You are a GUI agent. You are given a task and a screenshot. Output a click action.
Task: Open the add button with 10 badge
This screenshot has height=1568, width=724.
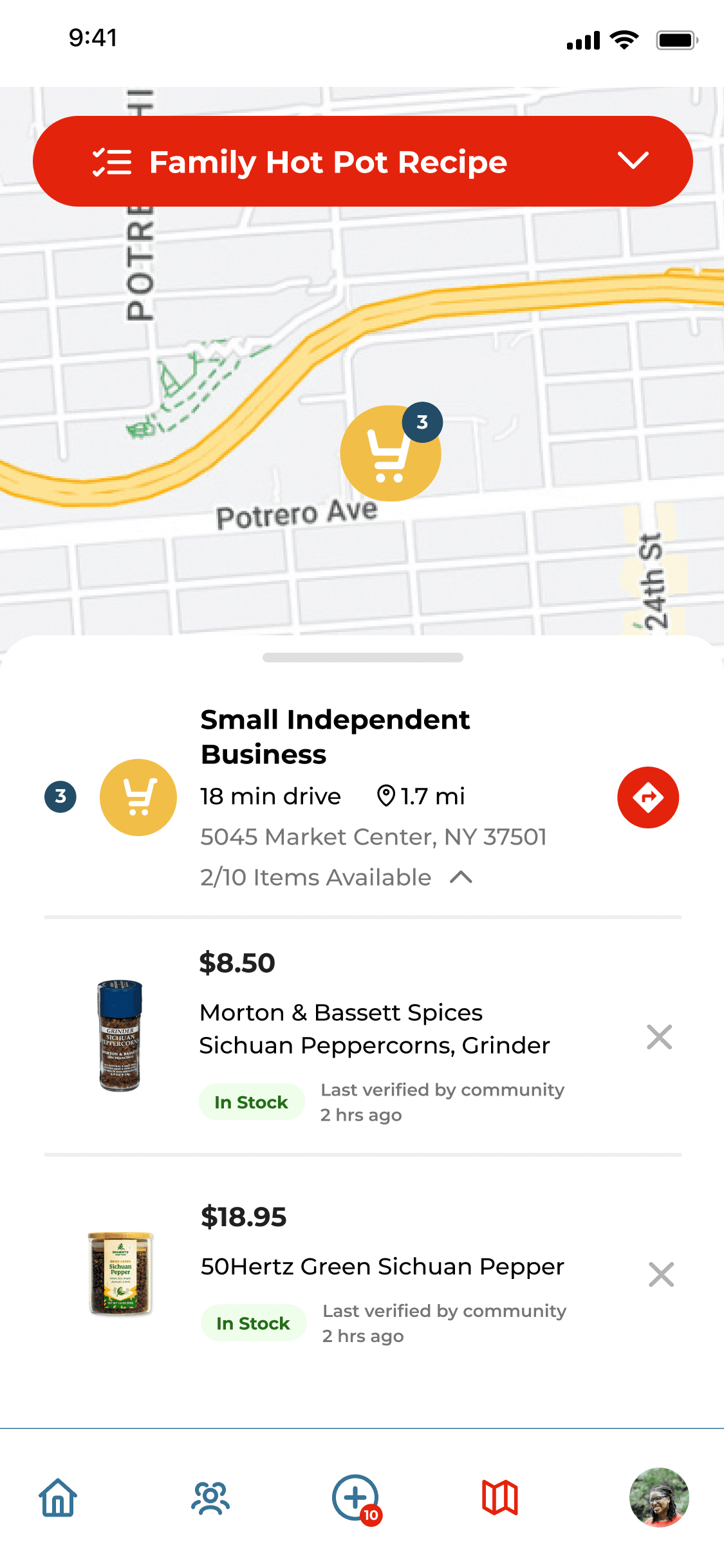click(x=355, y=1497)
